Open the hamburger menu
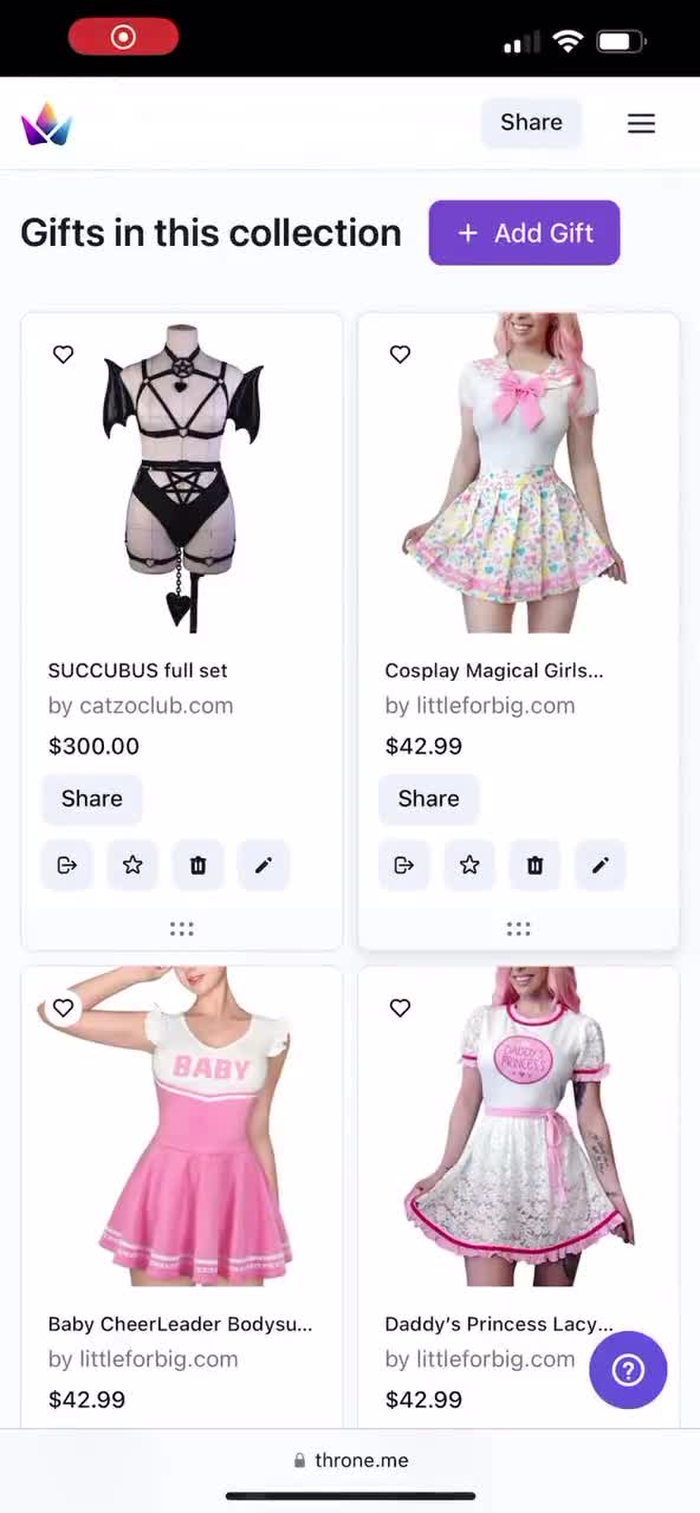Viewport: 700px width, 1513px height. [641, 123]
